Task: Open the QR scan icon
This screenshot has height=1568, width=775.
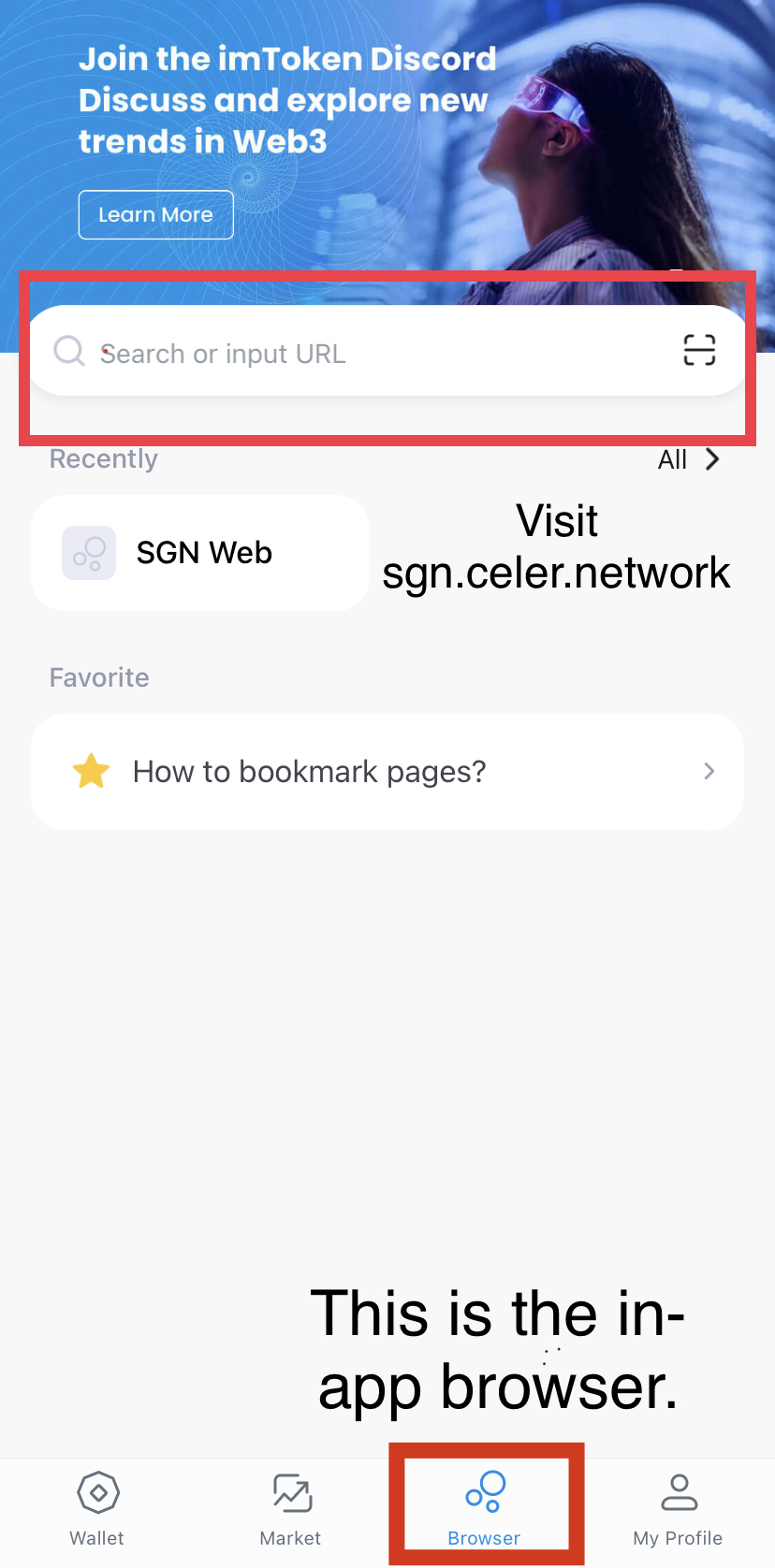Action: (x=699, y=350)
